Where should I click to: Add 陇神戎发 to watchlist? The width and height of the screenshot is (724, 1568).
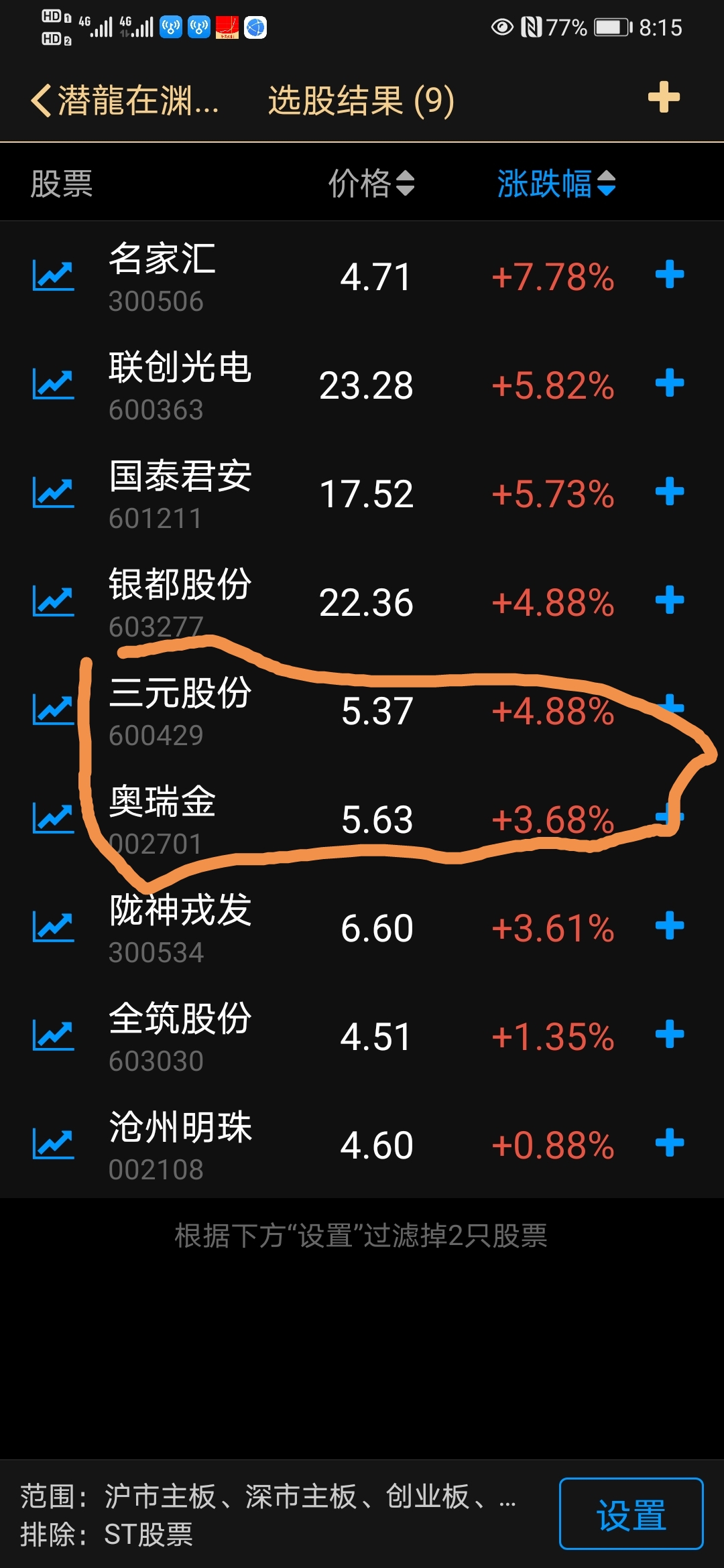(x=669, y=926)
